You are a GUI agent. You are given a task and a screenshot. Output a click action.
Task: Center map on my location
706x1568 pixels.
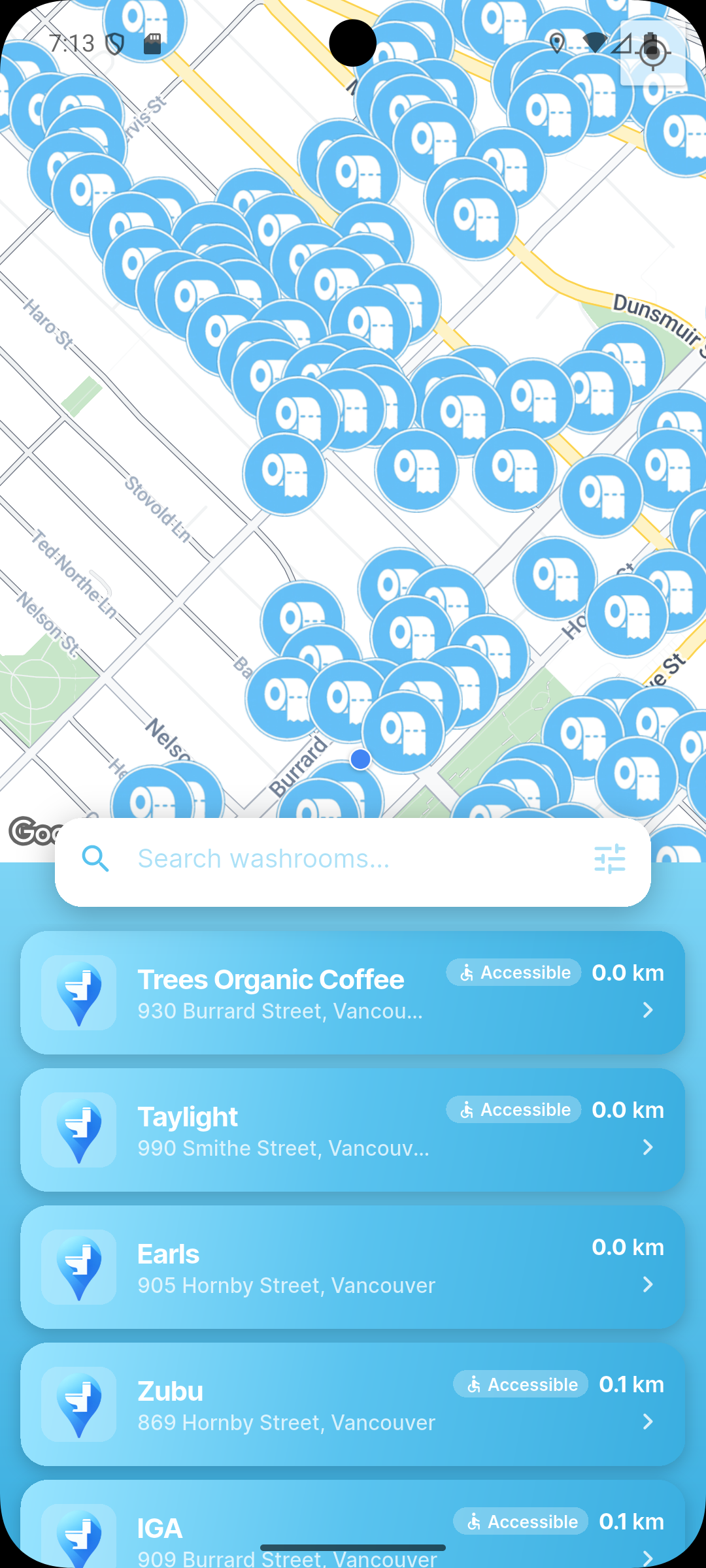click(x=652, y=54)
